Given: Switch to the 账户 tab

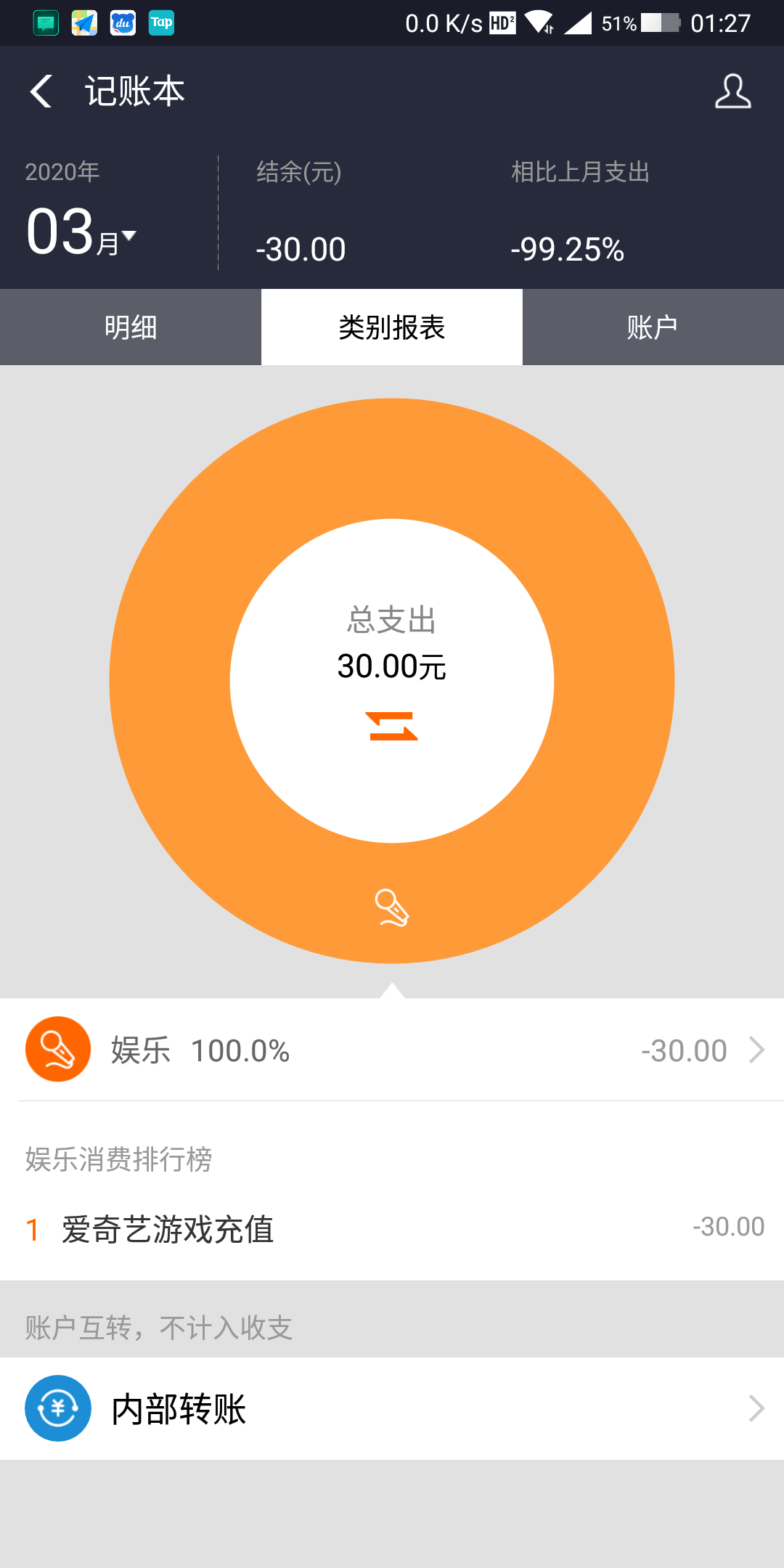Looking at the screenshot, I should 652,326.
